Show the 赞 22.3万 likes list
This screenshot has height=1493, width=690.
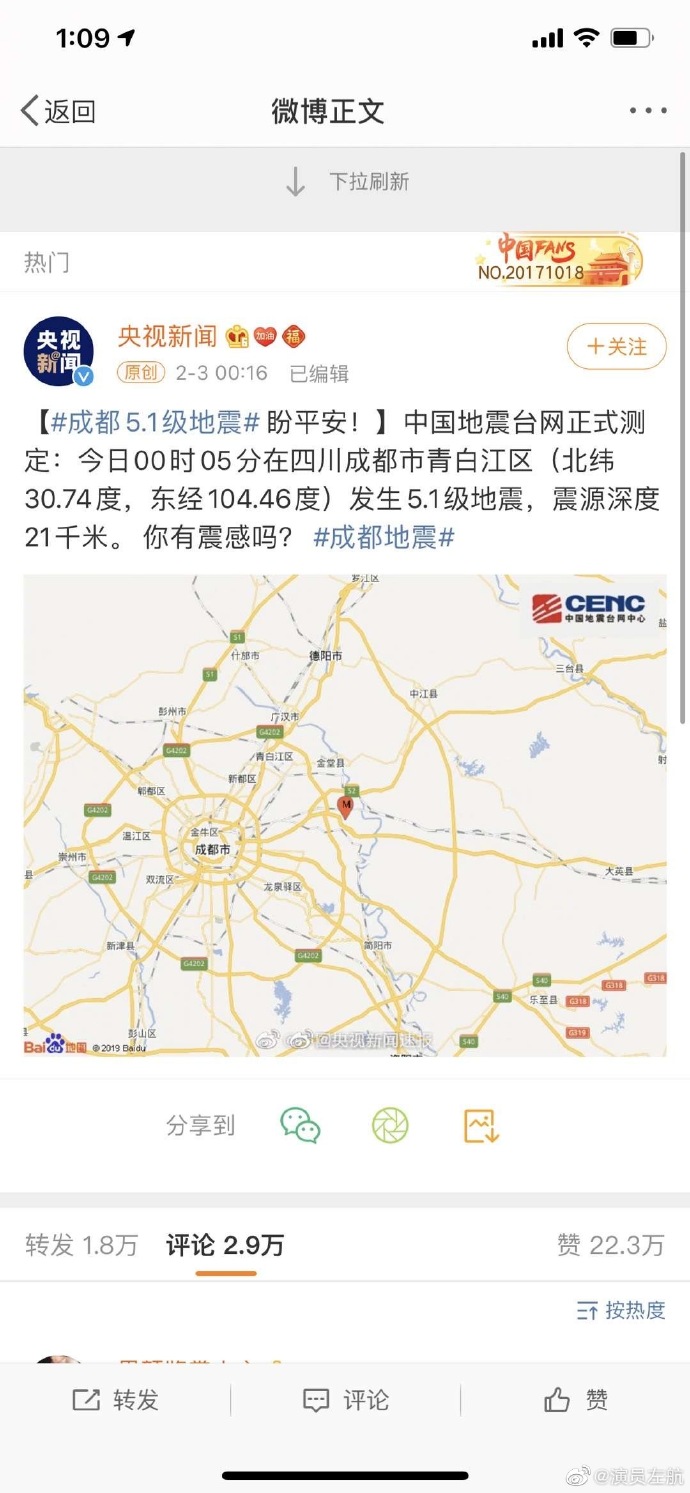(x=610, y=1245)
